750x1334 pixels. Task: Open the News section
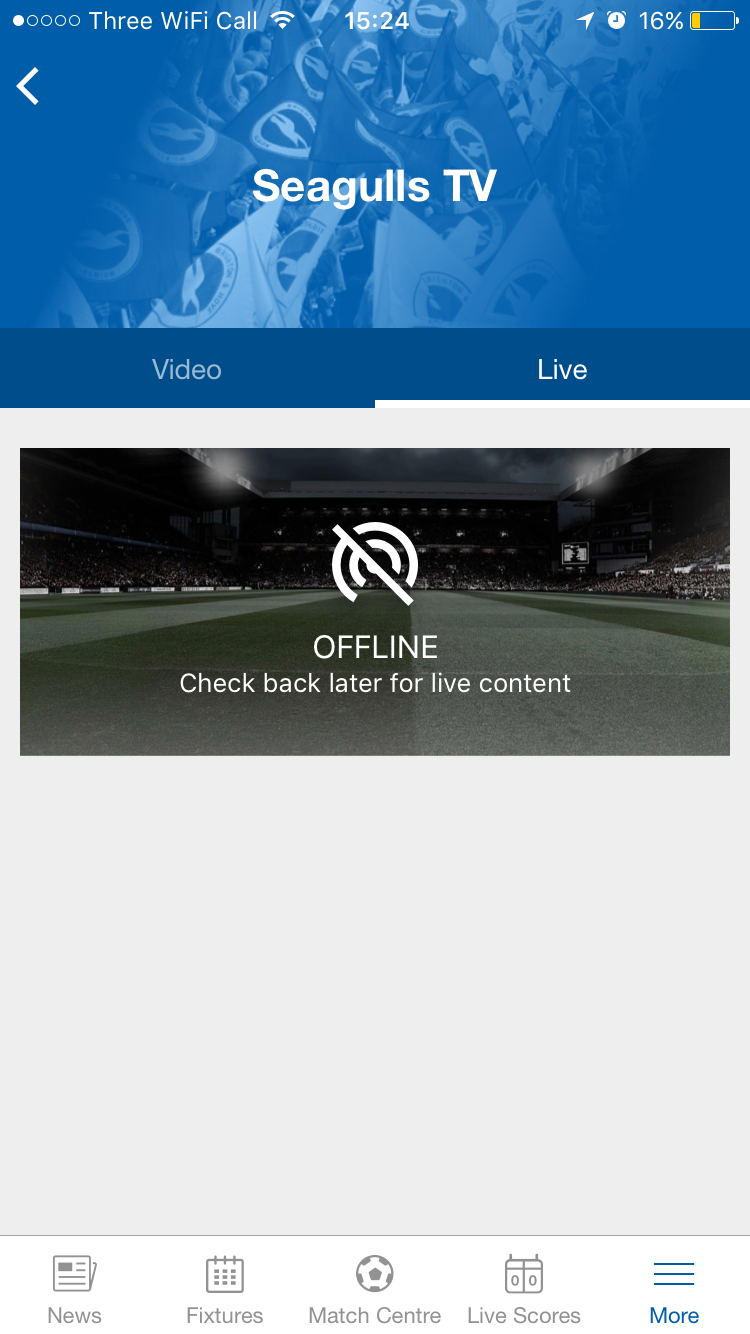pos(75,1288)
